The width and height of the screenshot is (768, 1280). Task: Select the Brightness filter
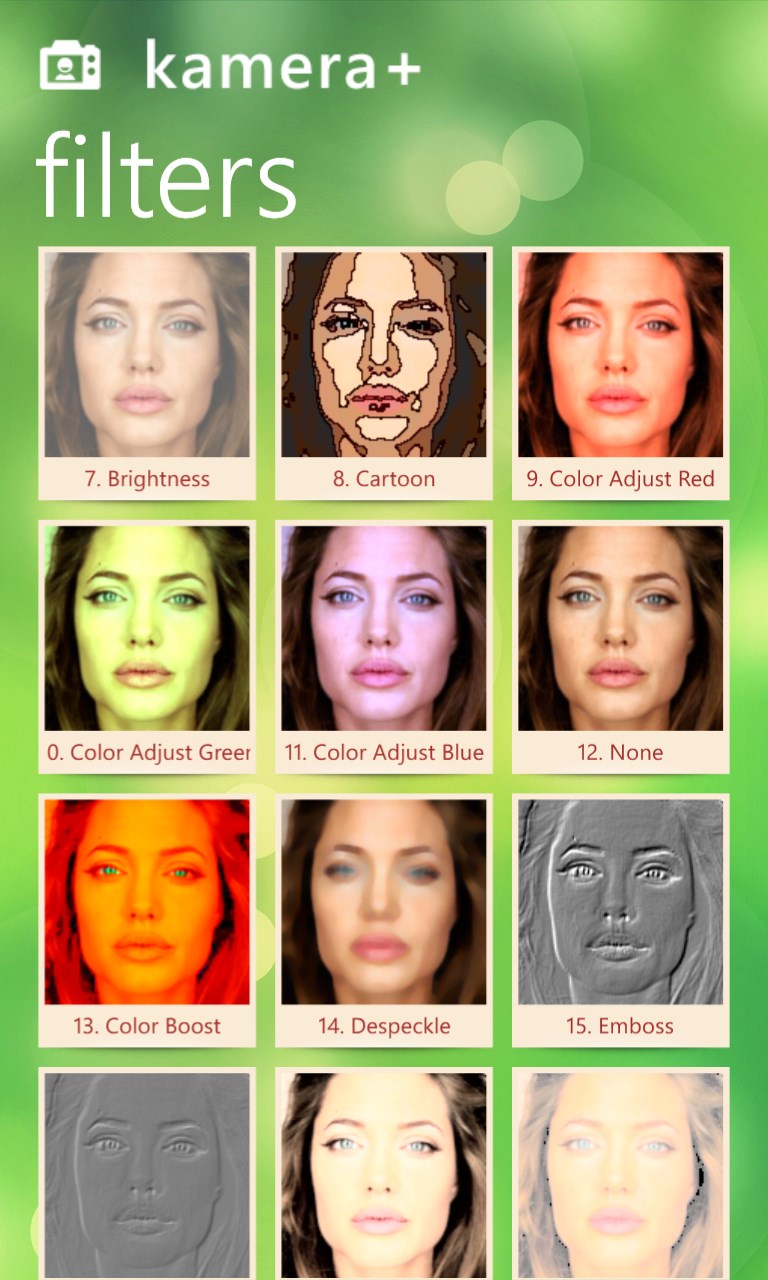click(147, 372)
